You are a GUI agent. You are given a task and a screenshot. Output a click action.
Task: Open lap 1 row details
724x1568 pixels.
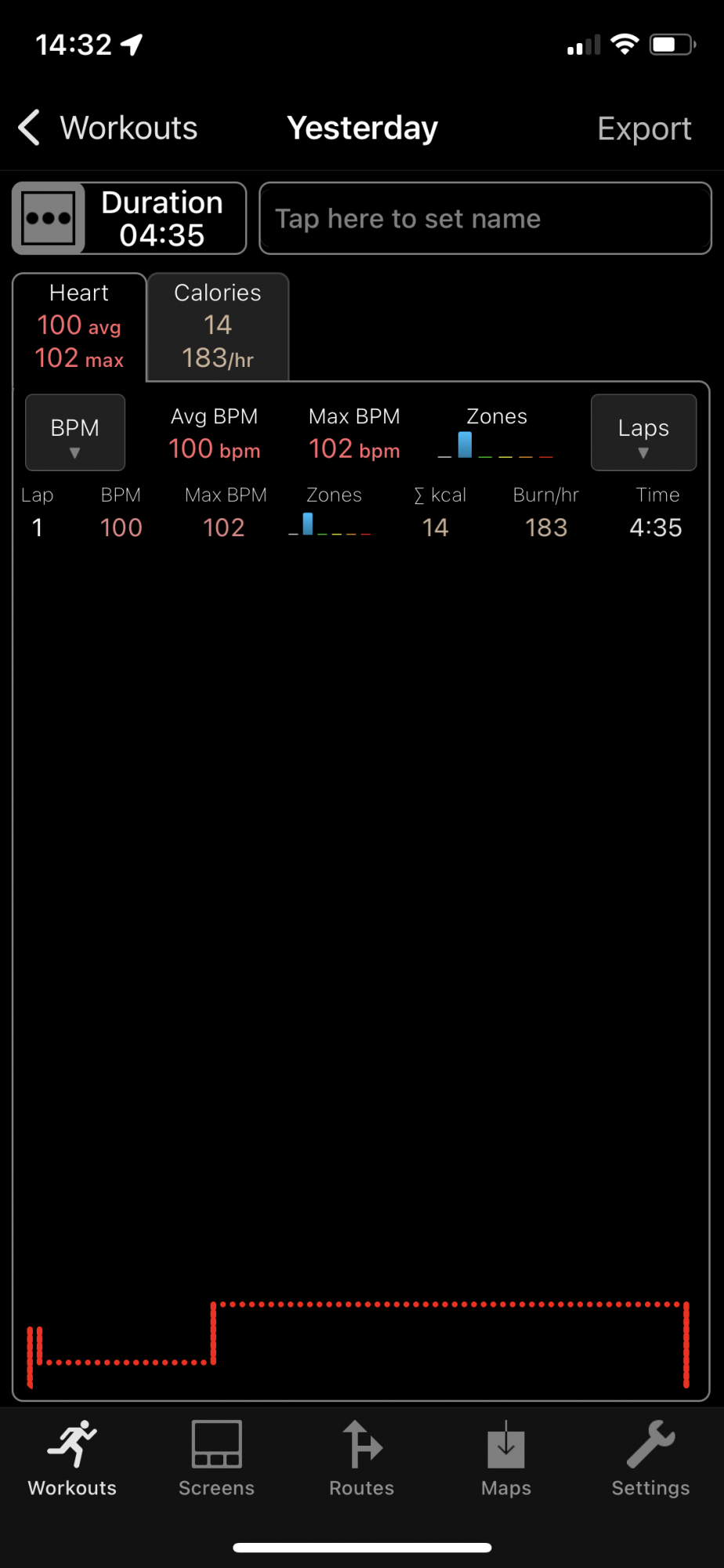click(x=360, y=527)
